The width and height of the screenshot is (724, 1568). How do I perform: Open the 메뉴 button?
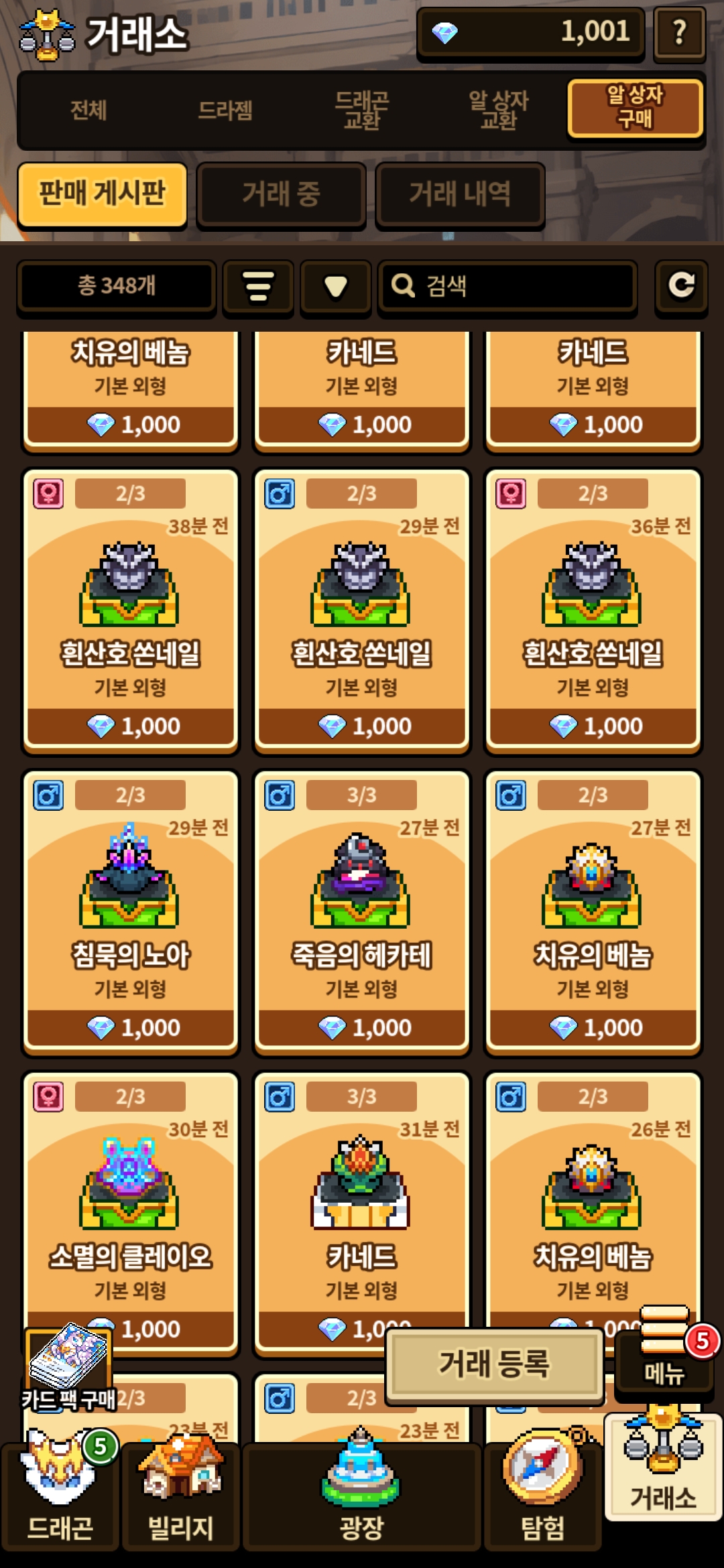point(664,1352)
